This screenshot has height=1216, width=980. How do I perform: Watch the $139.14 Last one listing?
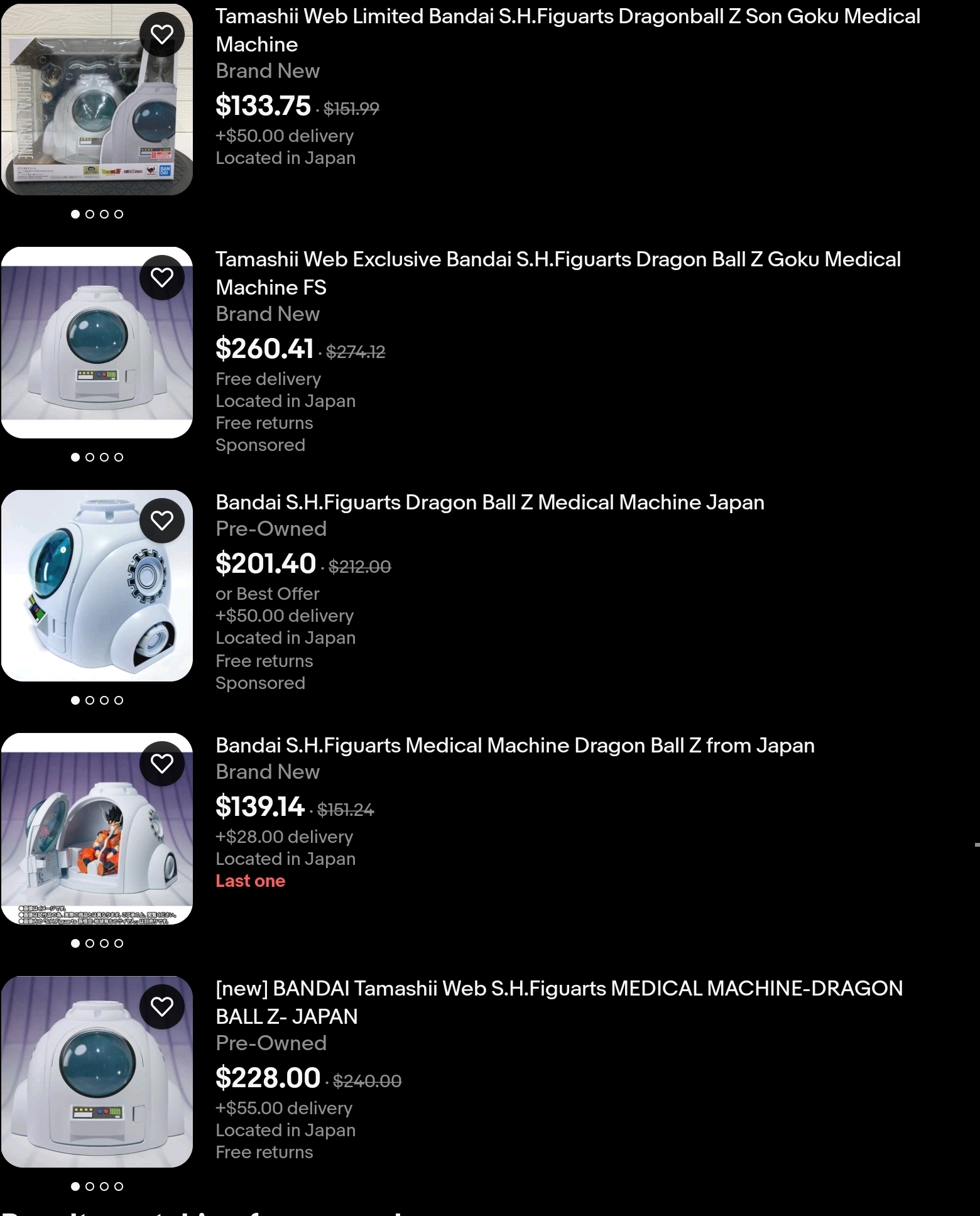[162, 764]
